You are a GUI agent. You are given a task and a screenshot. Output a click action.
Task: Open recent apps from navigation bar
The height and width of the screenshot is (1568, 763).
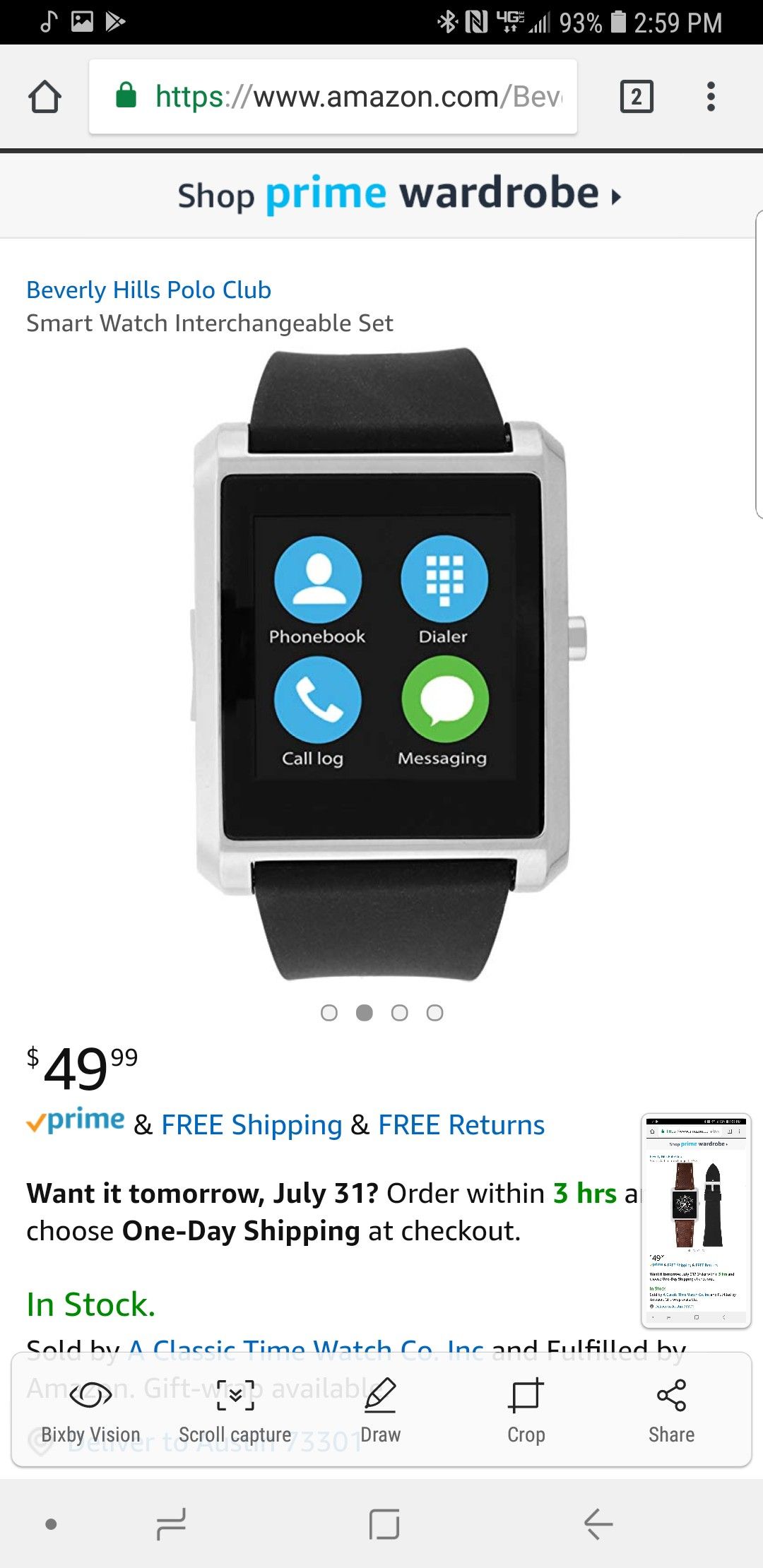coord(172,1524)
